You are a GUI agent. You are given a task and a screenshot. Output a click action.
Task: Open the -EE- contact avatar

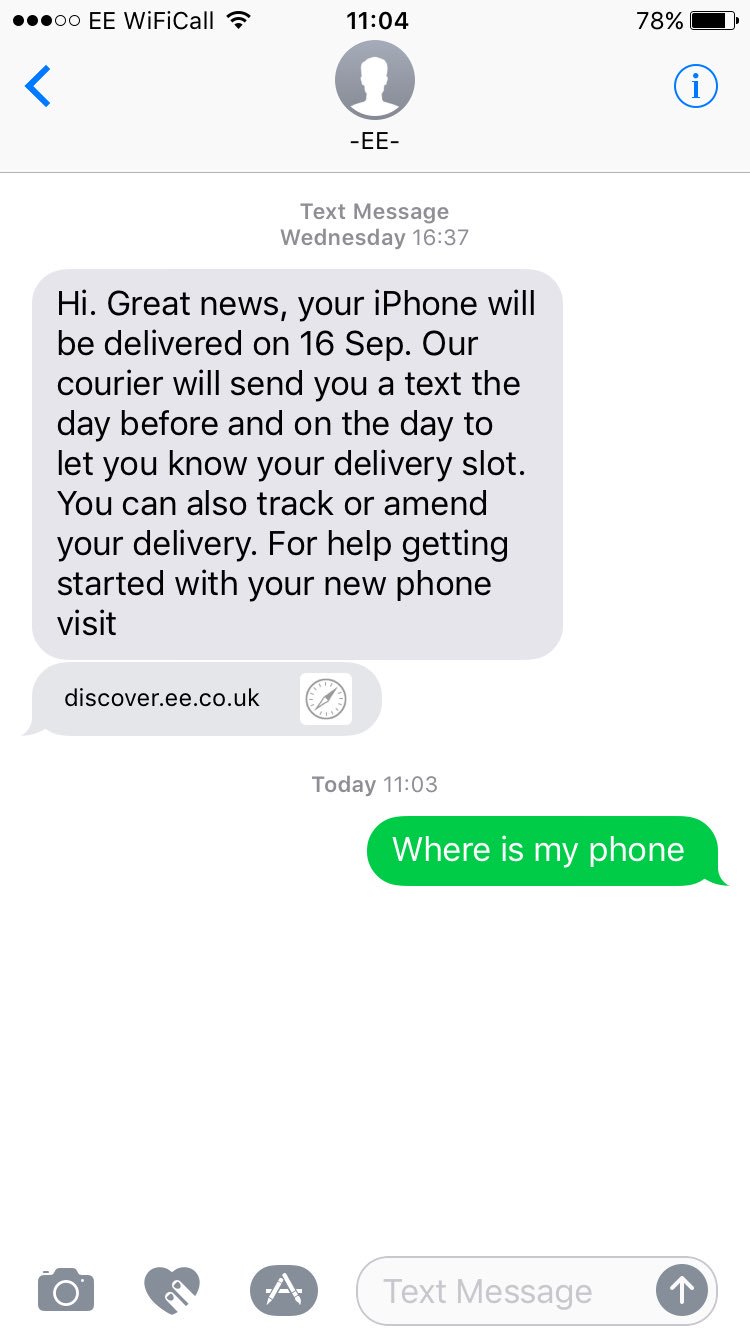(x=375, y=80)
